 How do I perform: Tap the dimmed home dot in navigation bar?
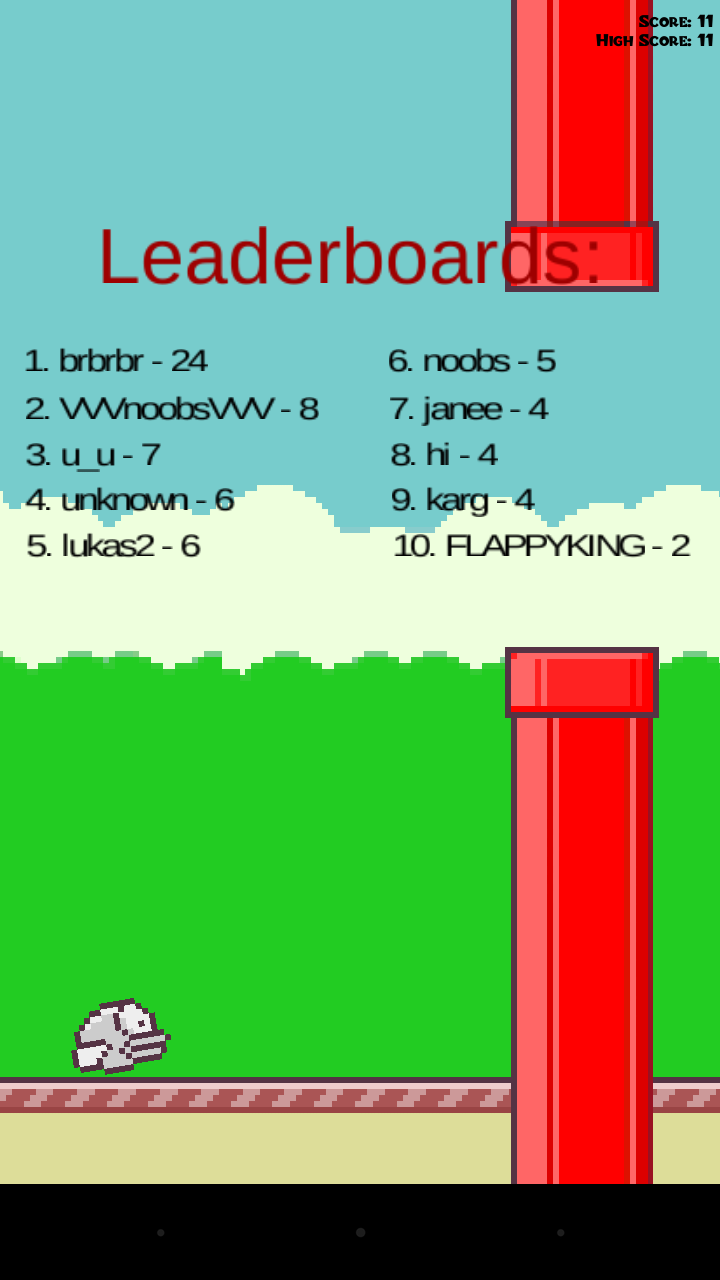pos(360,1232)
